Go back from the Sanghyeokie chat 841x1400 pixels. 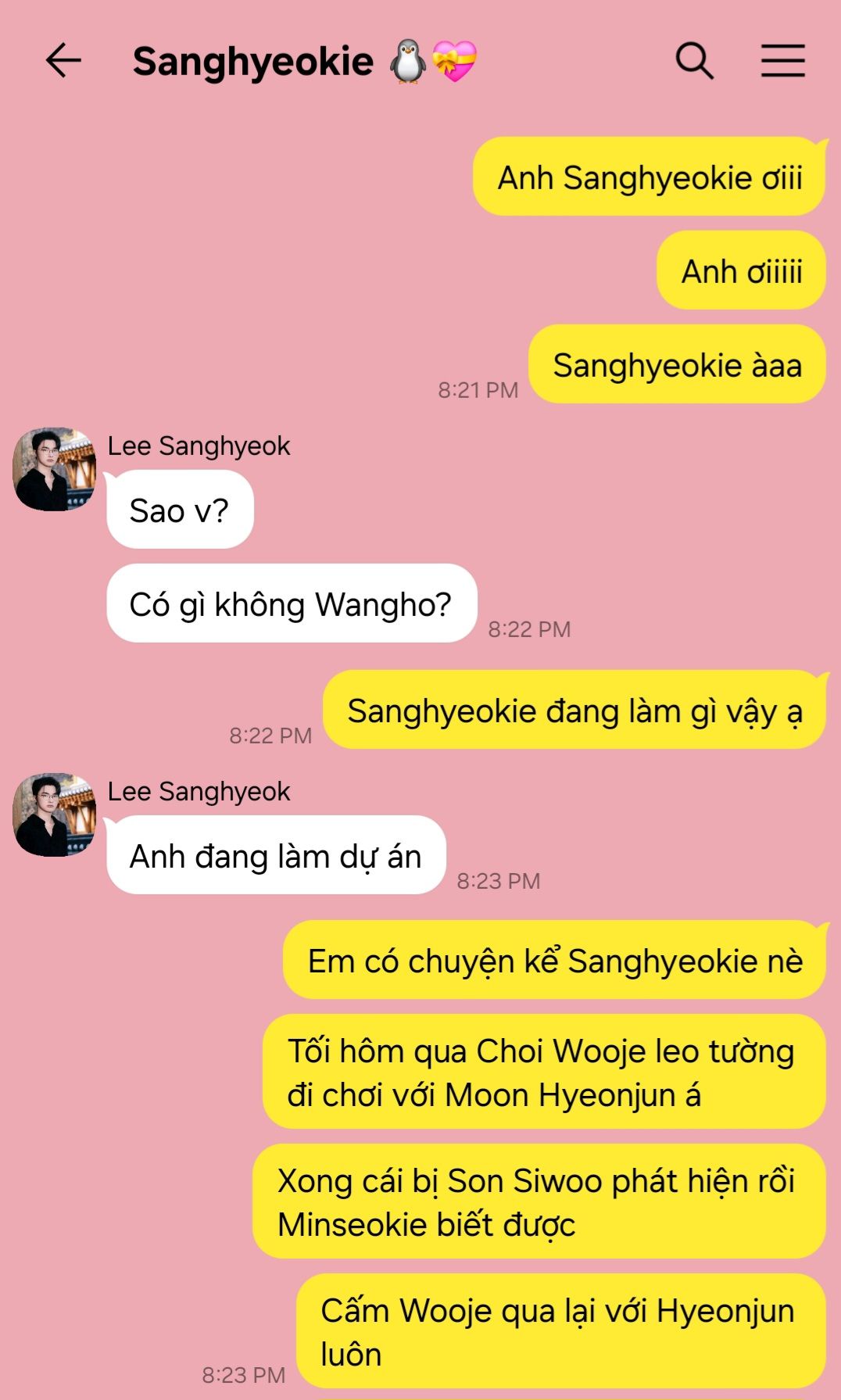click(x=63, y=61)
